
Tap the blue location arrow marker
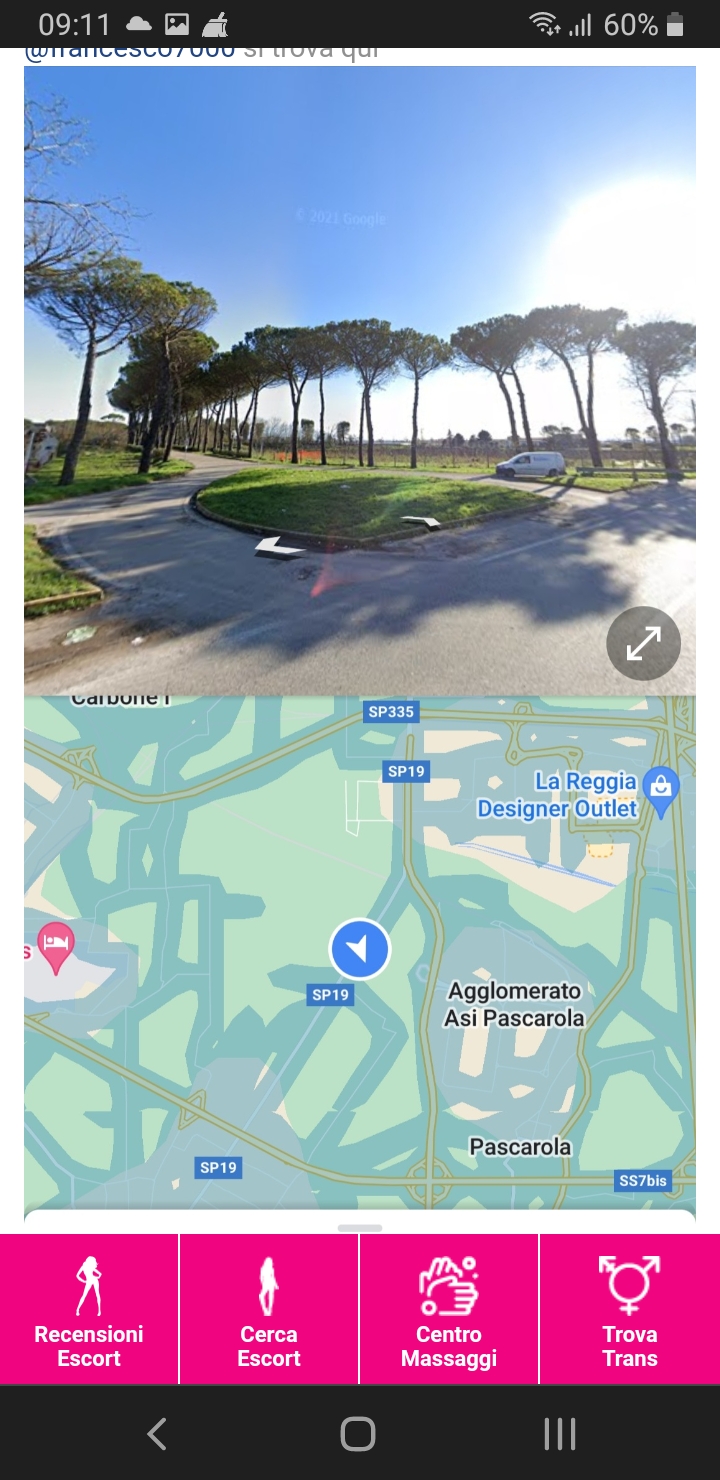[x=360, y=949]
